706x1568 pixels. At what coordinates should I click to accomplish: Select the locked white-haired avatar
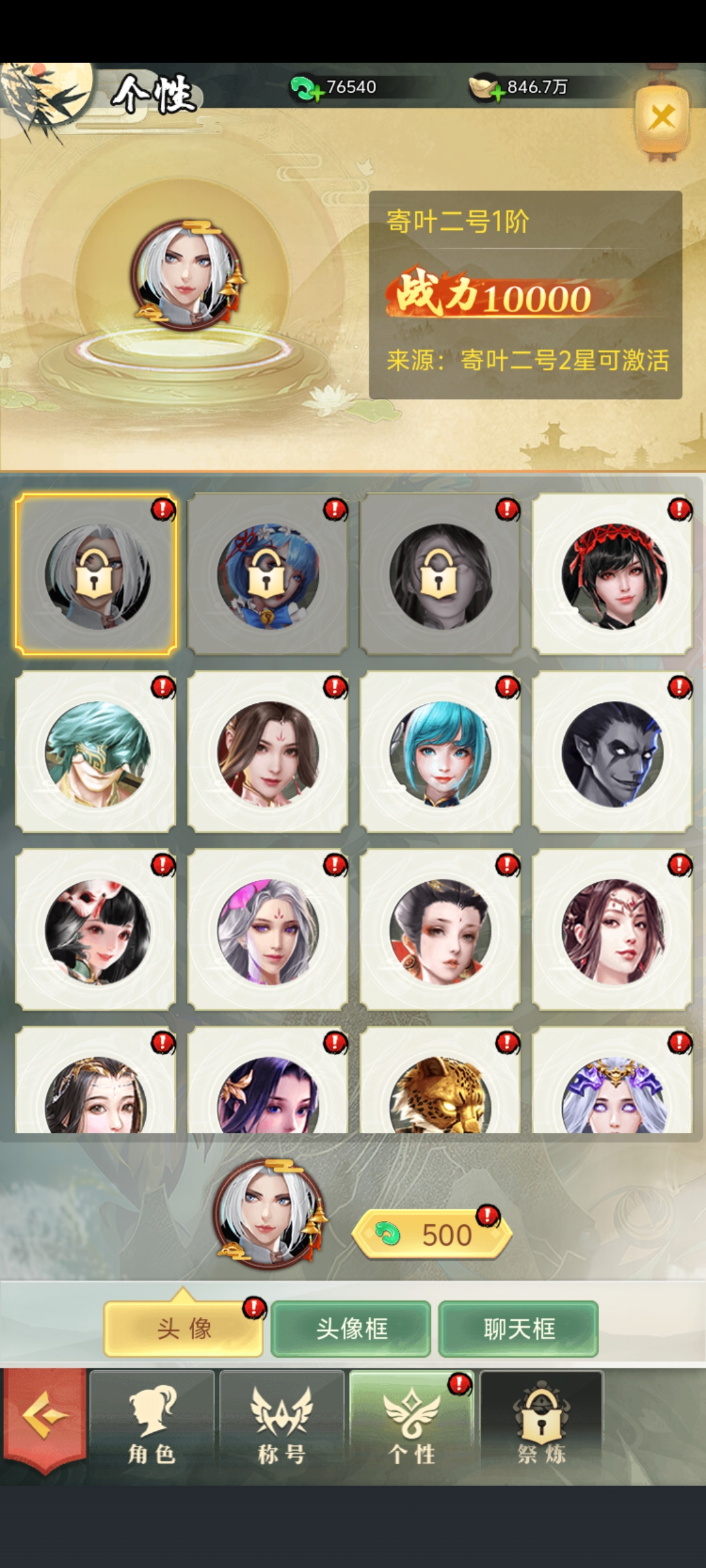(x=96, y=575)
